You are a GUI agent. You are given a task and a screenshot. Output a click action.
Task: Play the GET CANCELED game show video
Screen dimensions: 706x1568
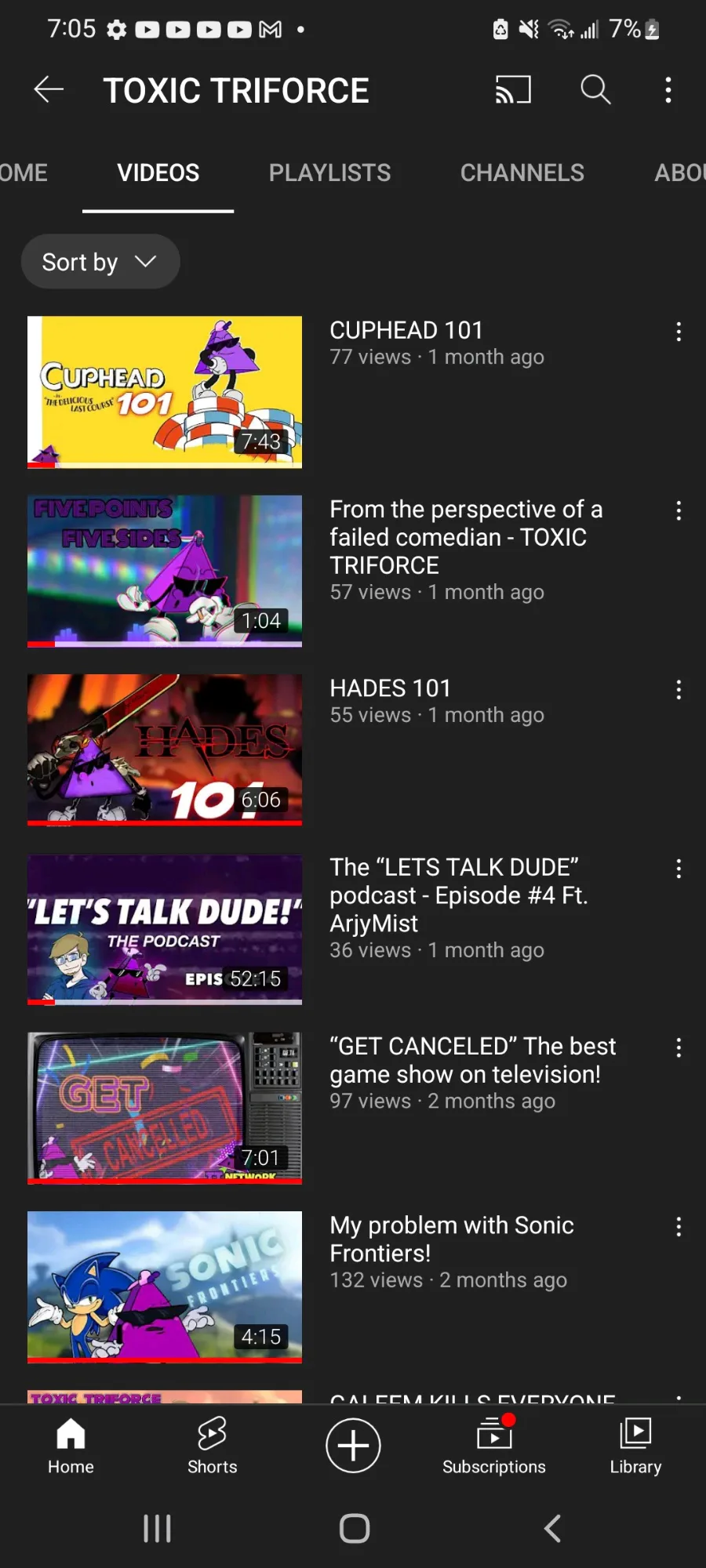click(x=165, y=1108)
